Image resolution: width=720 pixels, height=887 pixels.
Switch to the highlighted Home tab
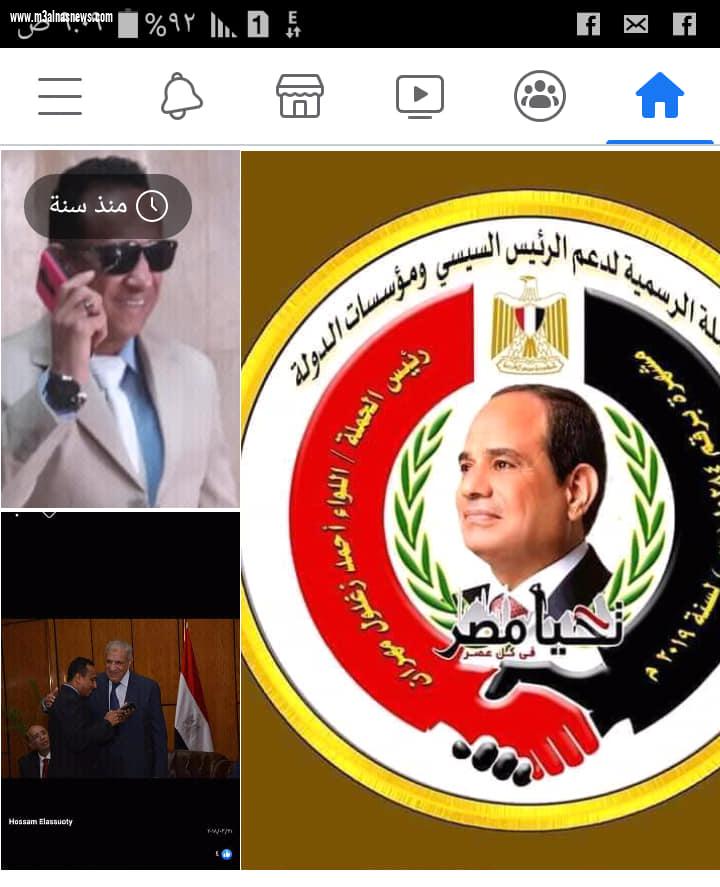click(x=660, y=96)
